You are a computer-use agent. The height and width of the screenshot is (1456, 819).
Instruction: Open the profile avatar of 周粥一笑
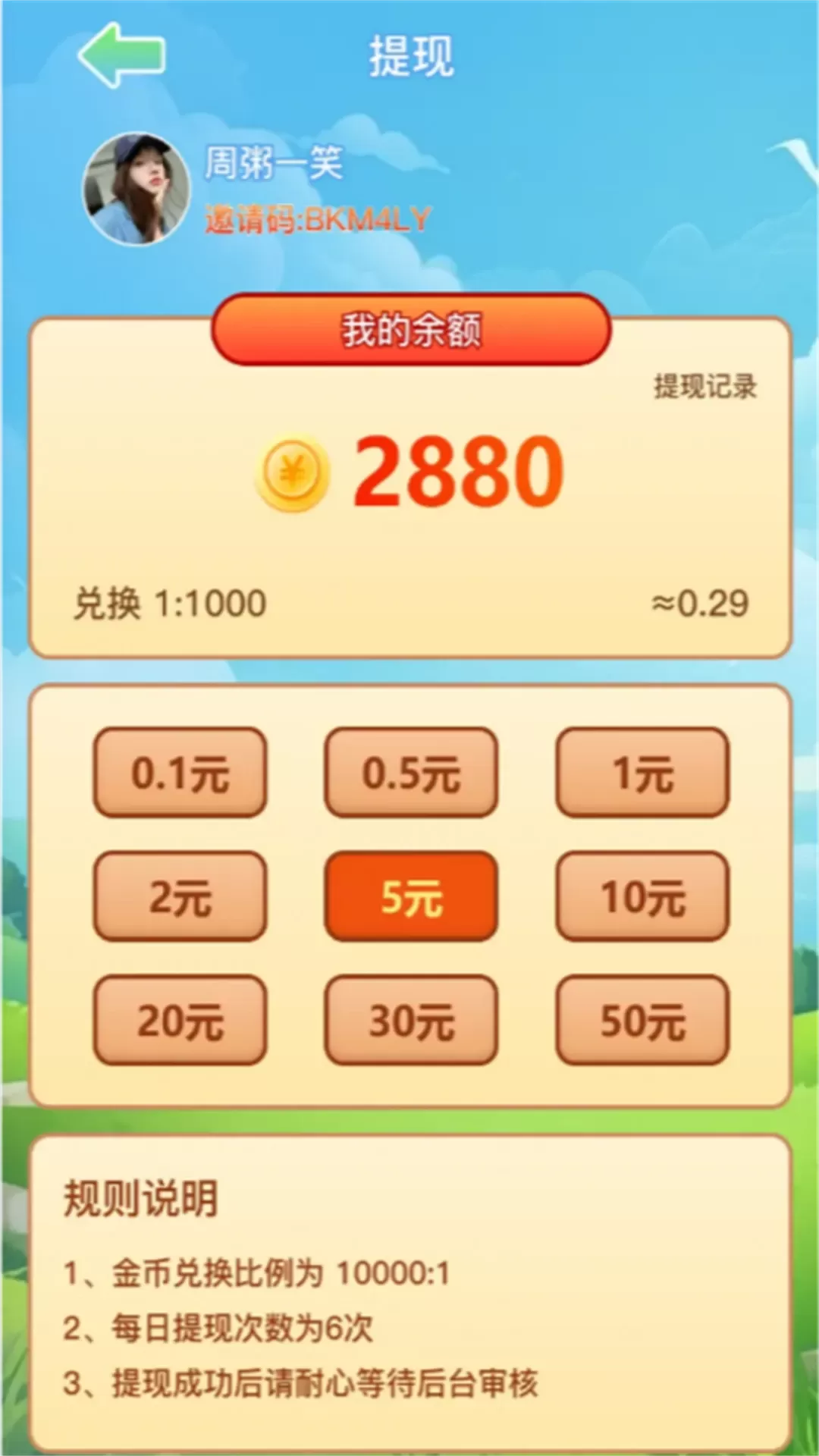pyautogui.click(x=136, y=189)
